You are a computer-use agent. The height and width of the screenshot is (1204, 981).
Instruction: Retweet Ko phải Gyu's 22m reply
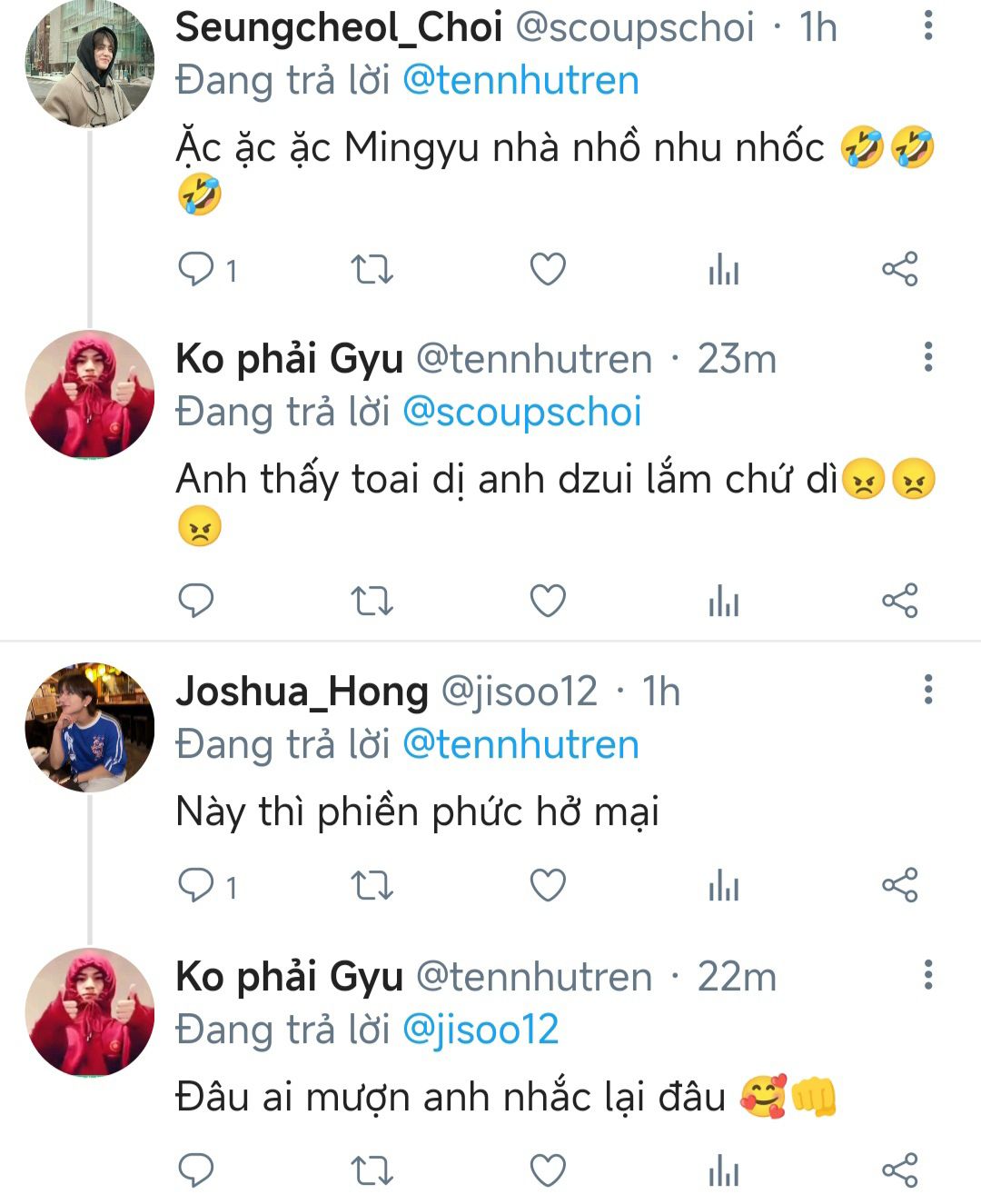pyautogui.click(x=372, y=1171)
